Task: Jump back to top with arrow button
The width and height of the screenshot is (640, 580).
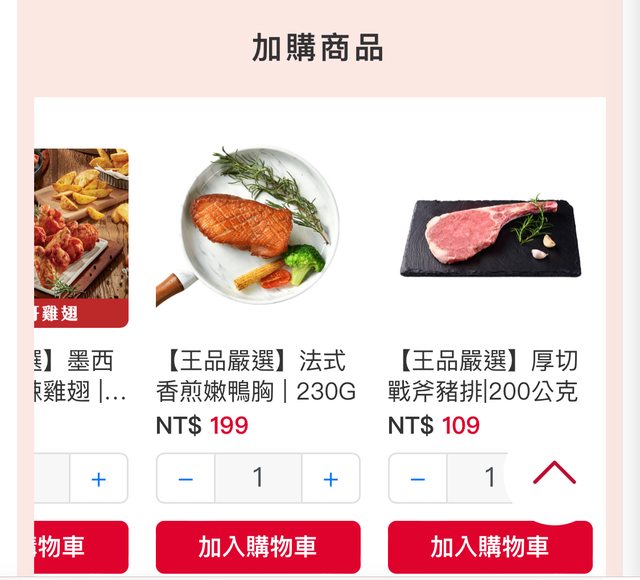Action: [554, 474]
